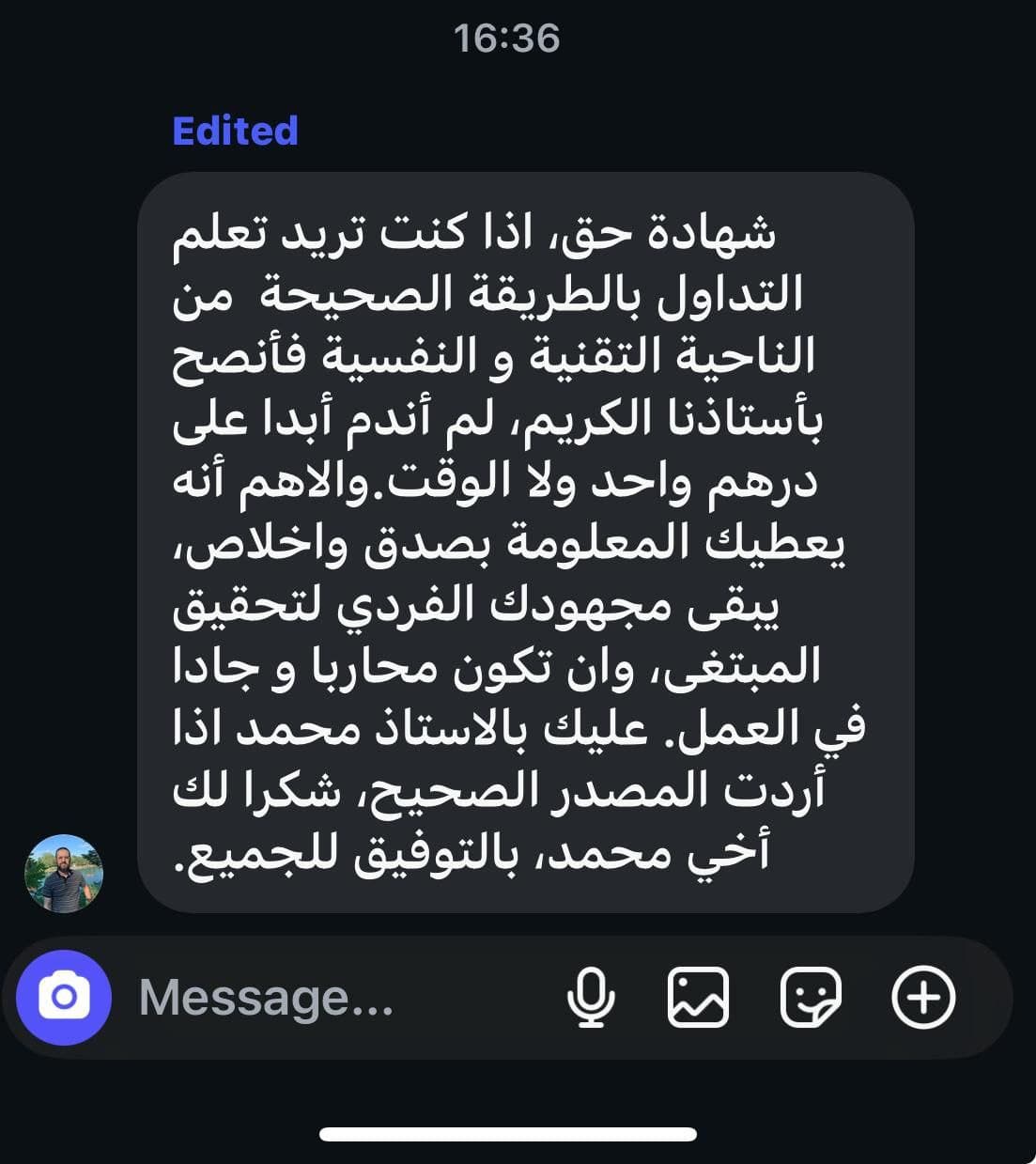Screen dimensions: 1036x1164
Task: Open more options with the plus icon
Action: 923,998
